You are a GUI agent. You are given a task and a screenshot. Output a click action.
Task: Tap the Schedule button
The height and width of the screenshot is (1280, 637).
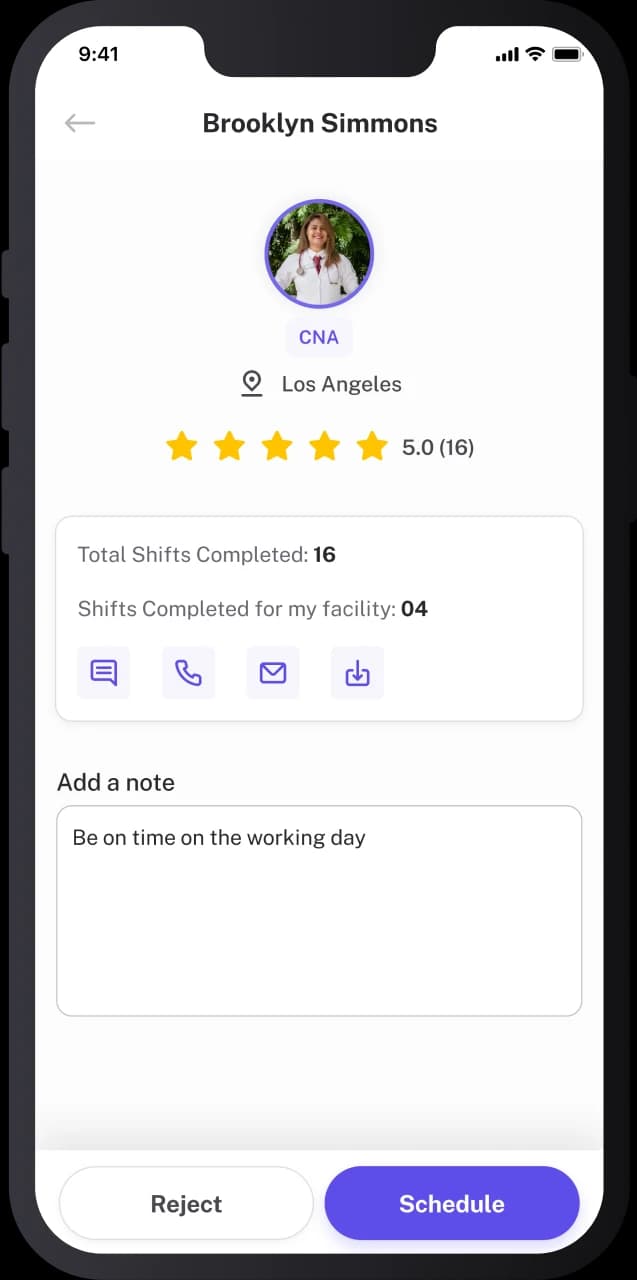coord(452,1203)
